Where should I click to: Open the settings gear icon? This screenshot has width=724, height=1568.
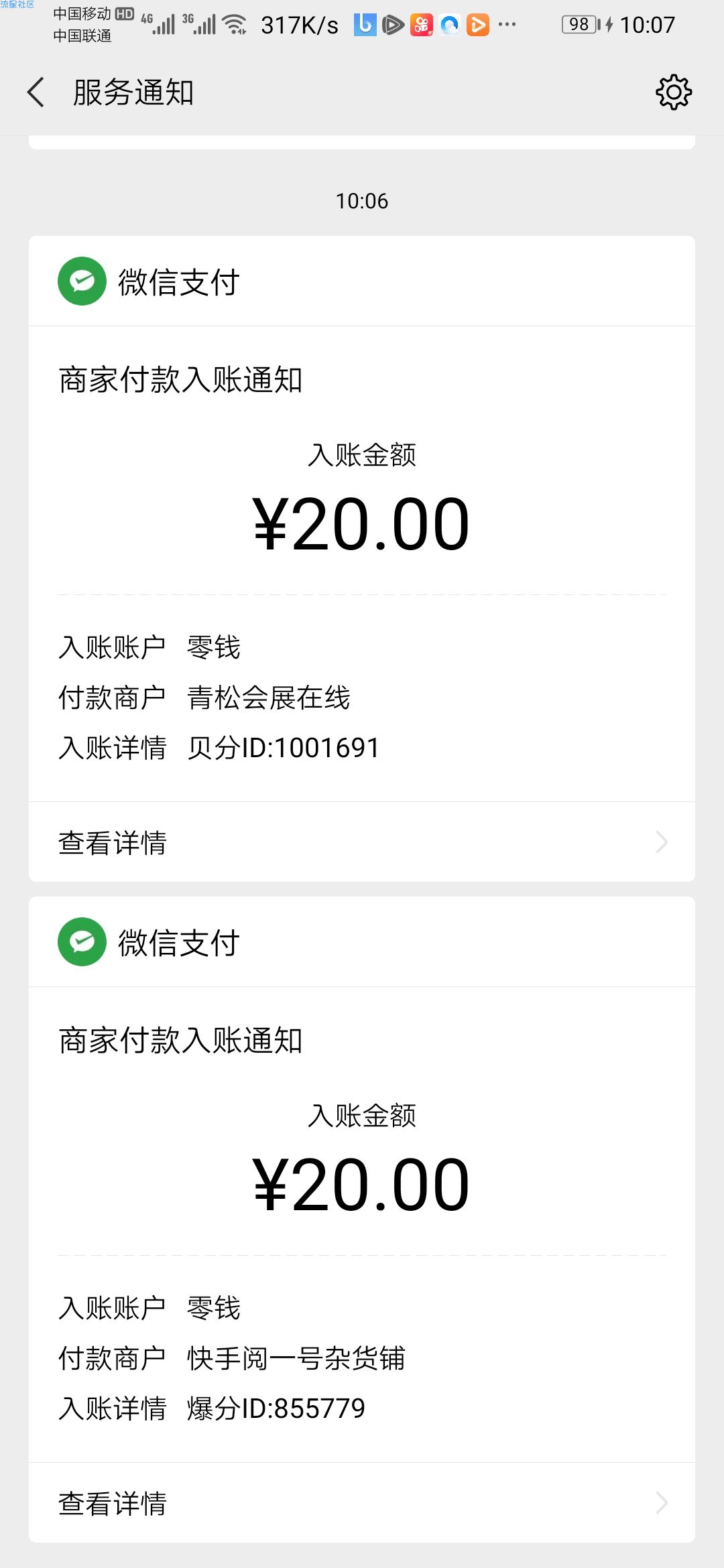(673, 92)
